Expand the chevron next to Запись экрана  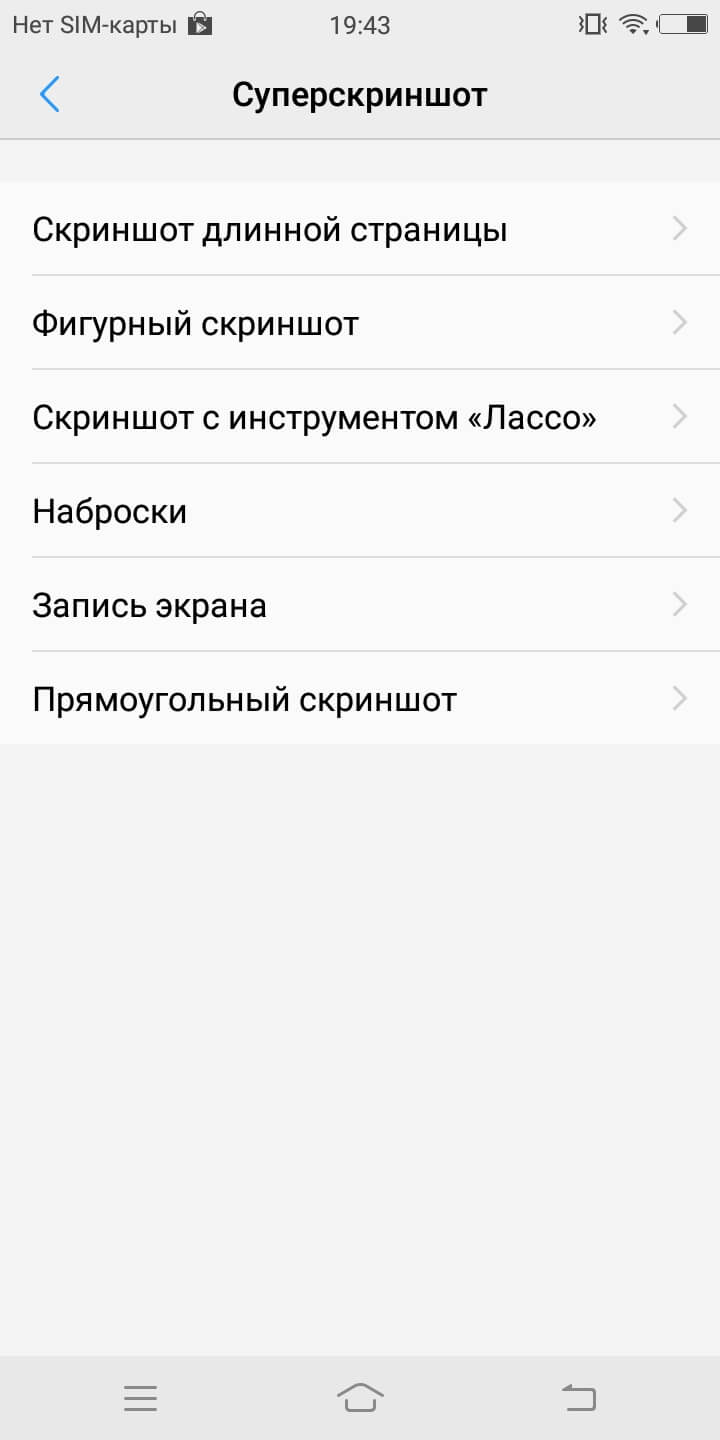click(x=681, y=605)
